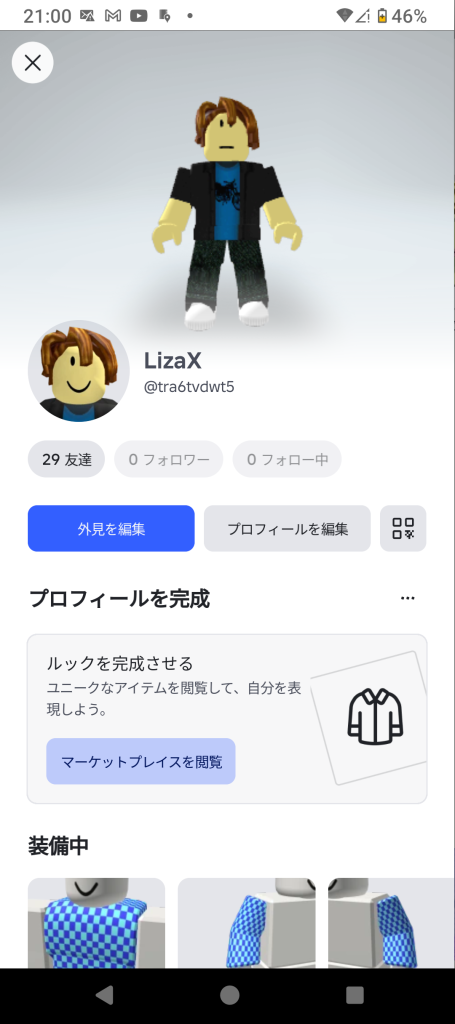Image resolution: width=455 pixels, height=1024 pixels.
Task: Tap プロフィールを編集 button
Action: (287, 528)
